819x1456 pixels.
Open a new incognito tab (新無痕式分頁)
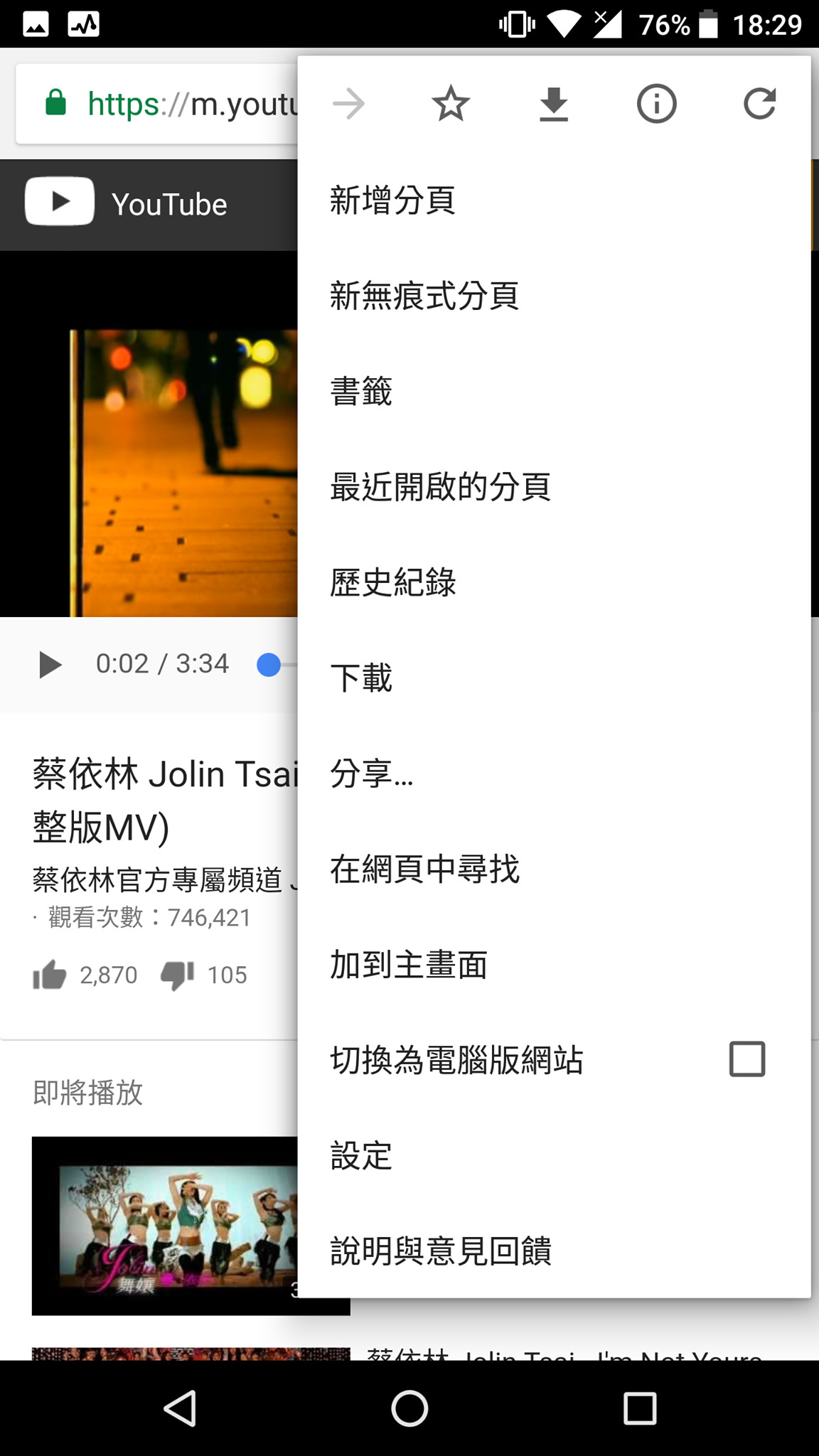tap(424, 296)
